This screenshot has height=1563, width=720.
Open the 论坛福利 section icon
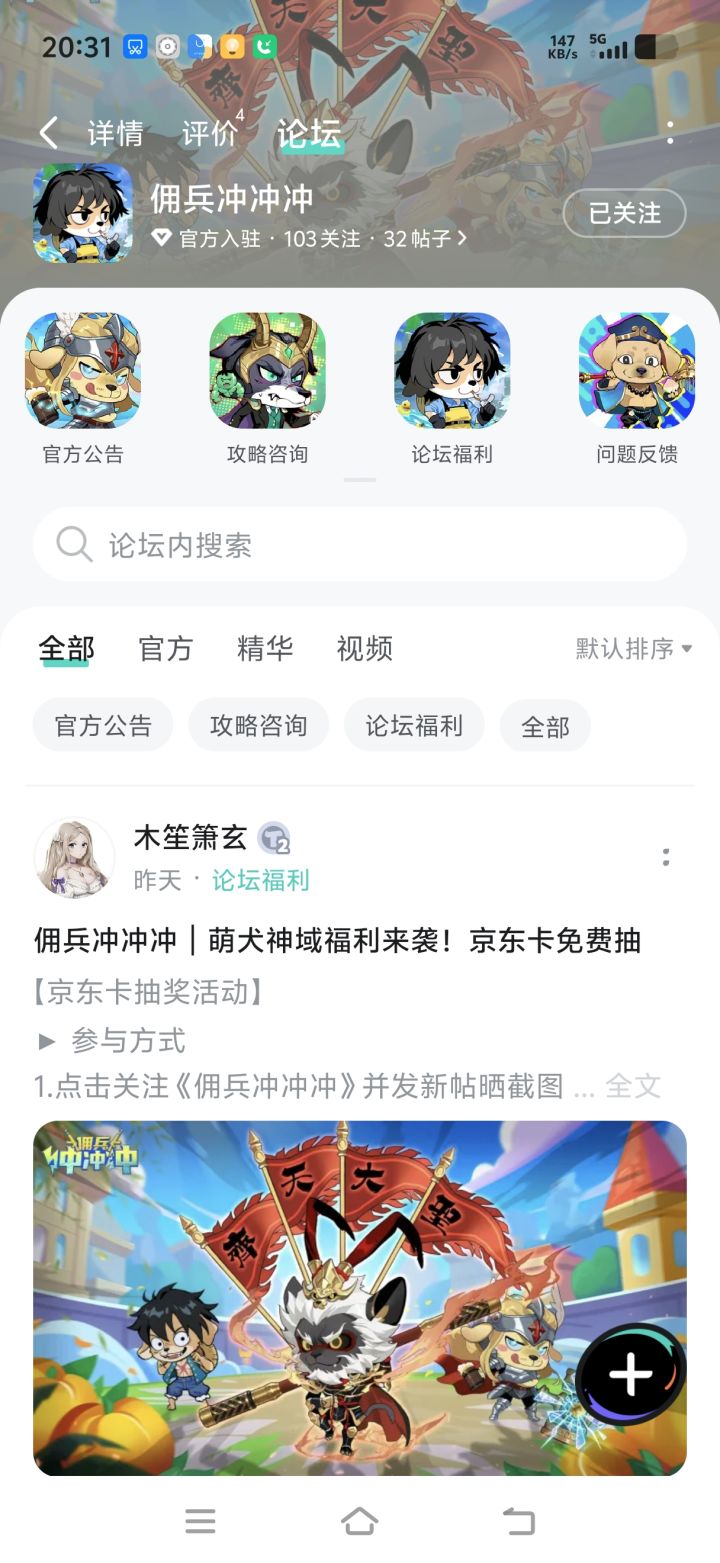pos(451,370)
